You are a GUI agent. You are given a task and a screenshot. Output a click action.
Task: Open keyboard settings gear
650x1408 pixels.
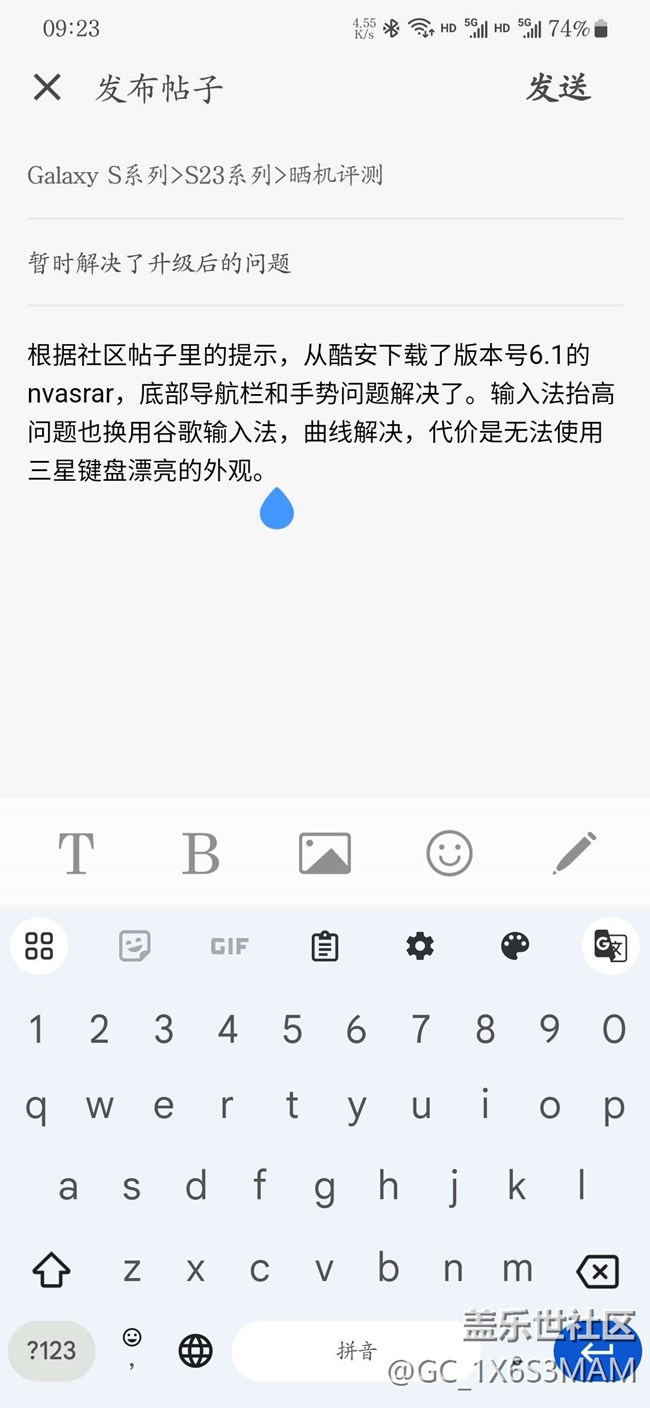pyautogui.click(x=420, y=945)
